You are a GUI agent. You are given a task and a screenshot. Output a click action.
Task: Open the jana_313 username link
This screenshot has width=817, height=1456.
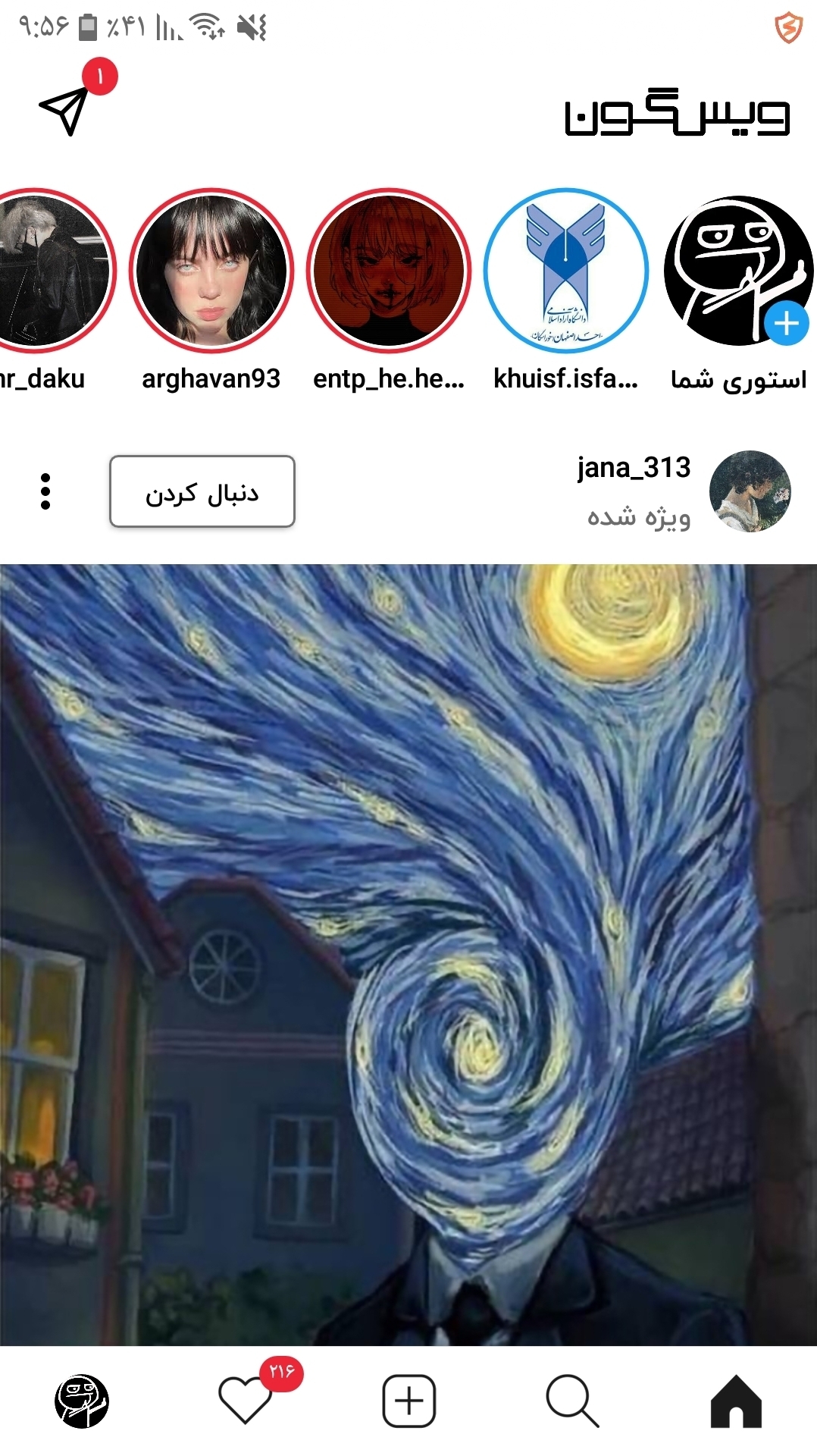tap(634, 468)
